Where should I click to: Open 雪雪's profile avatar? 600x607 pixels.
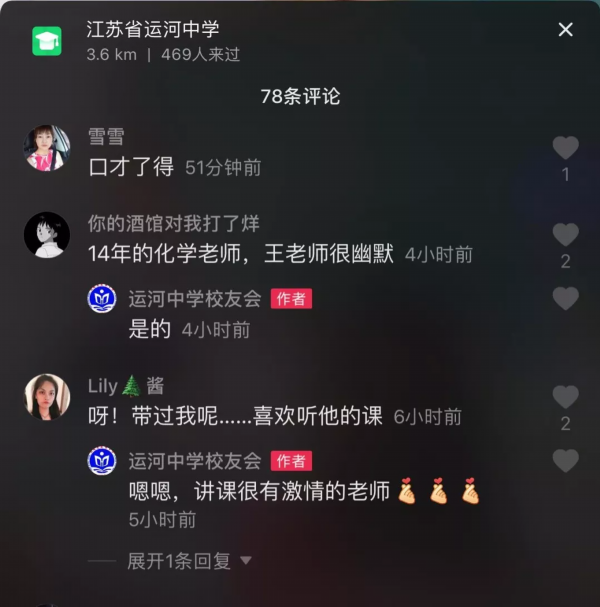point(46,149)
